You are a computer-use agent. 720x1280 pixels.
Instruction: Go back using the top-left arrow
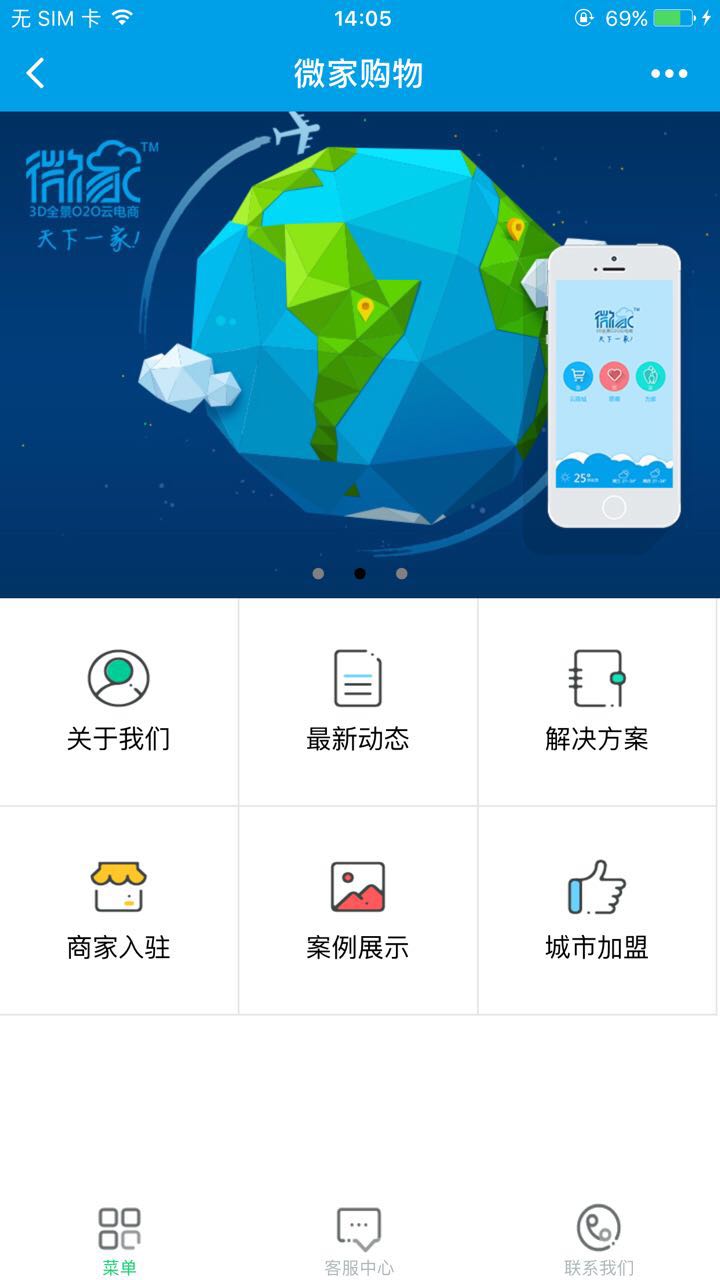click(x=36, y=73)
